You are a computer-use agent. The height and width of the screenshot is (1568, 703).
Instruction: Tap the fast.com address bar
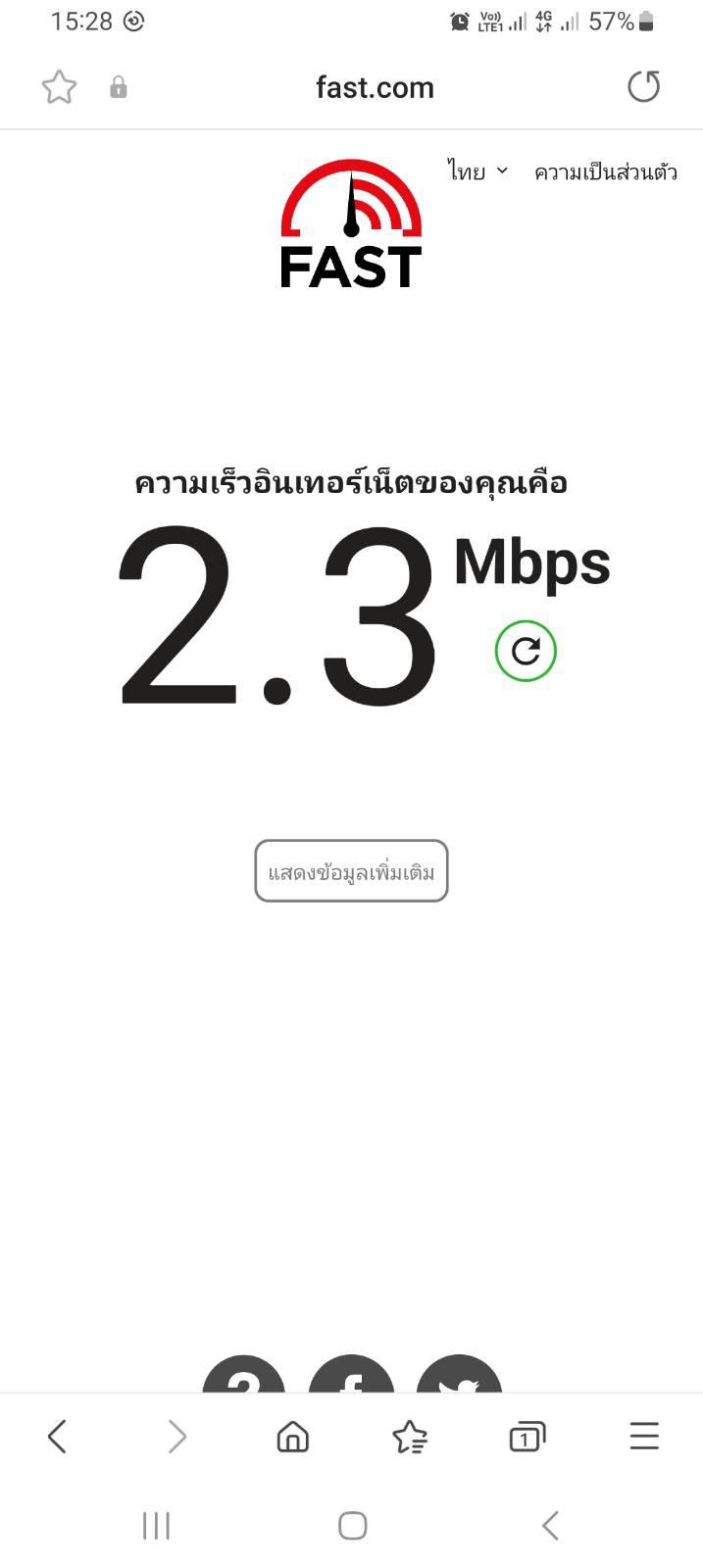click(375, 88)
